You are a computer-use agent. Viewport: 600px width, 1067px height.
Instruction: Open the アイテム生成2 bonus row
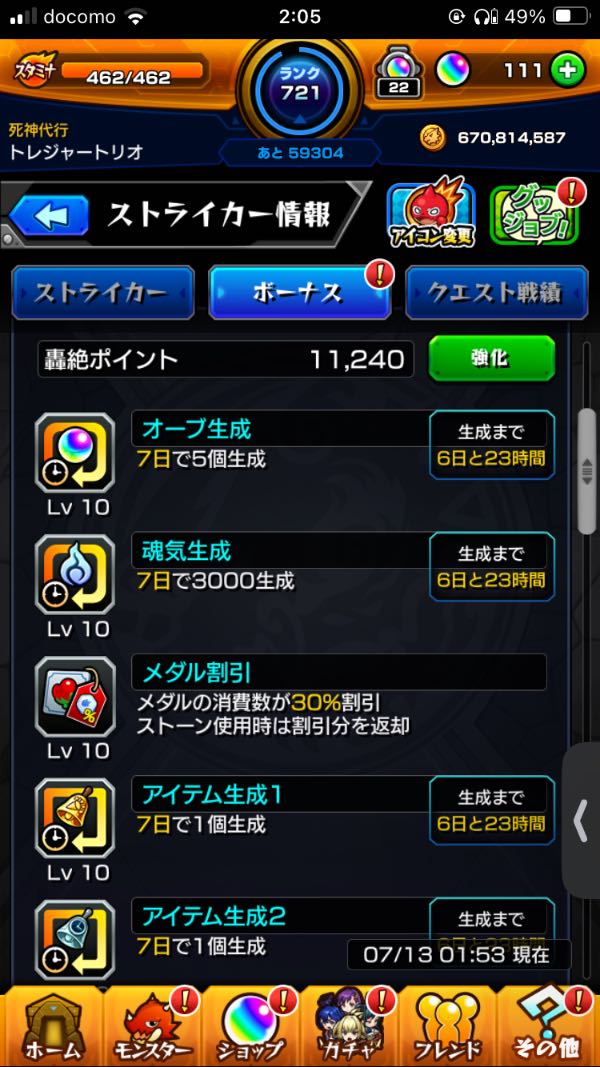click(280, 930)
